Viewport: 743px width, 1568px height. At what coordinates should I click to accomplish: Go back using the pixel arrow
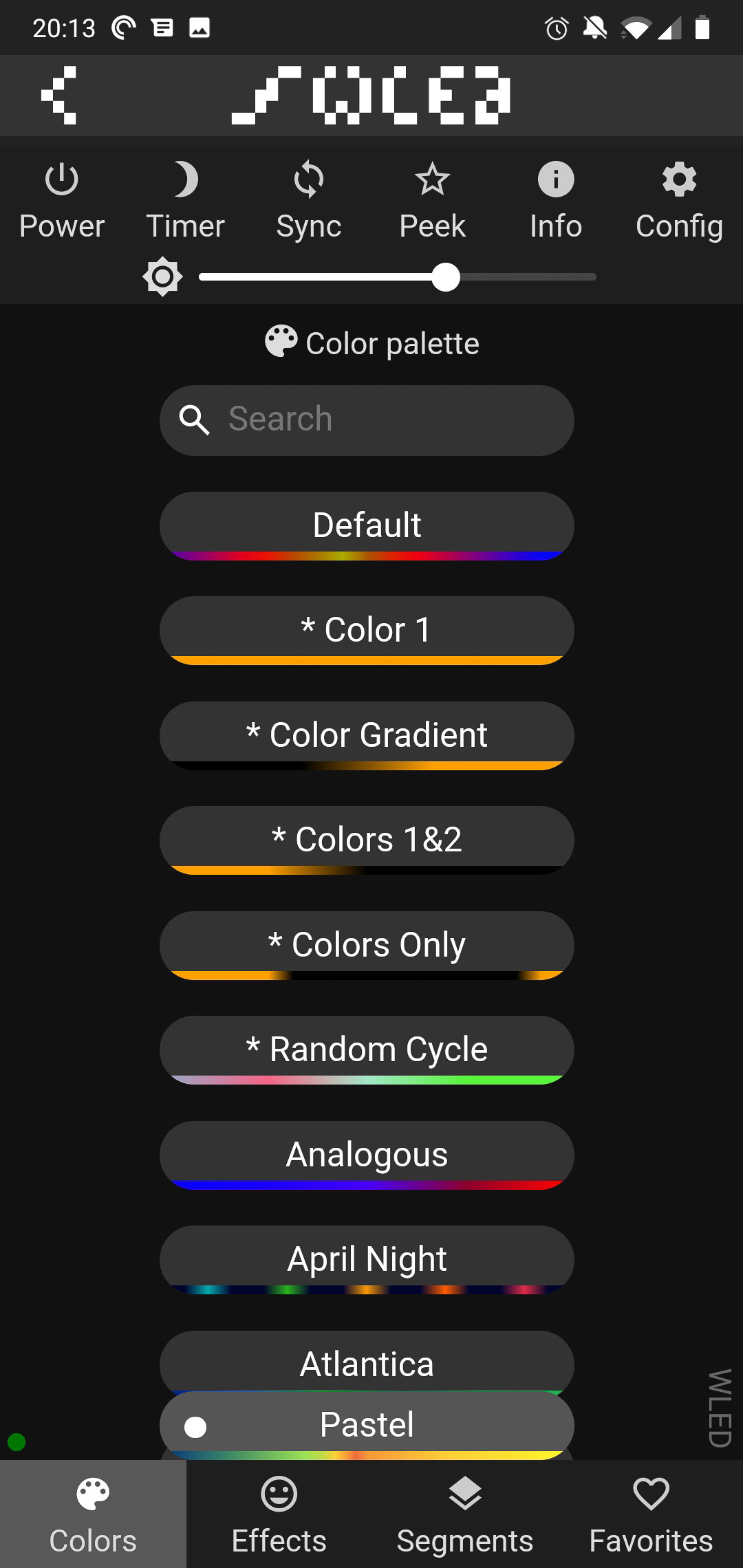pos(59,95)
